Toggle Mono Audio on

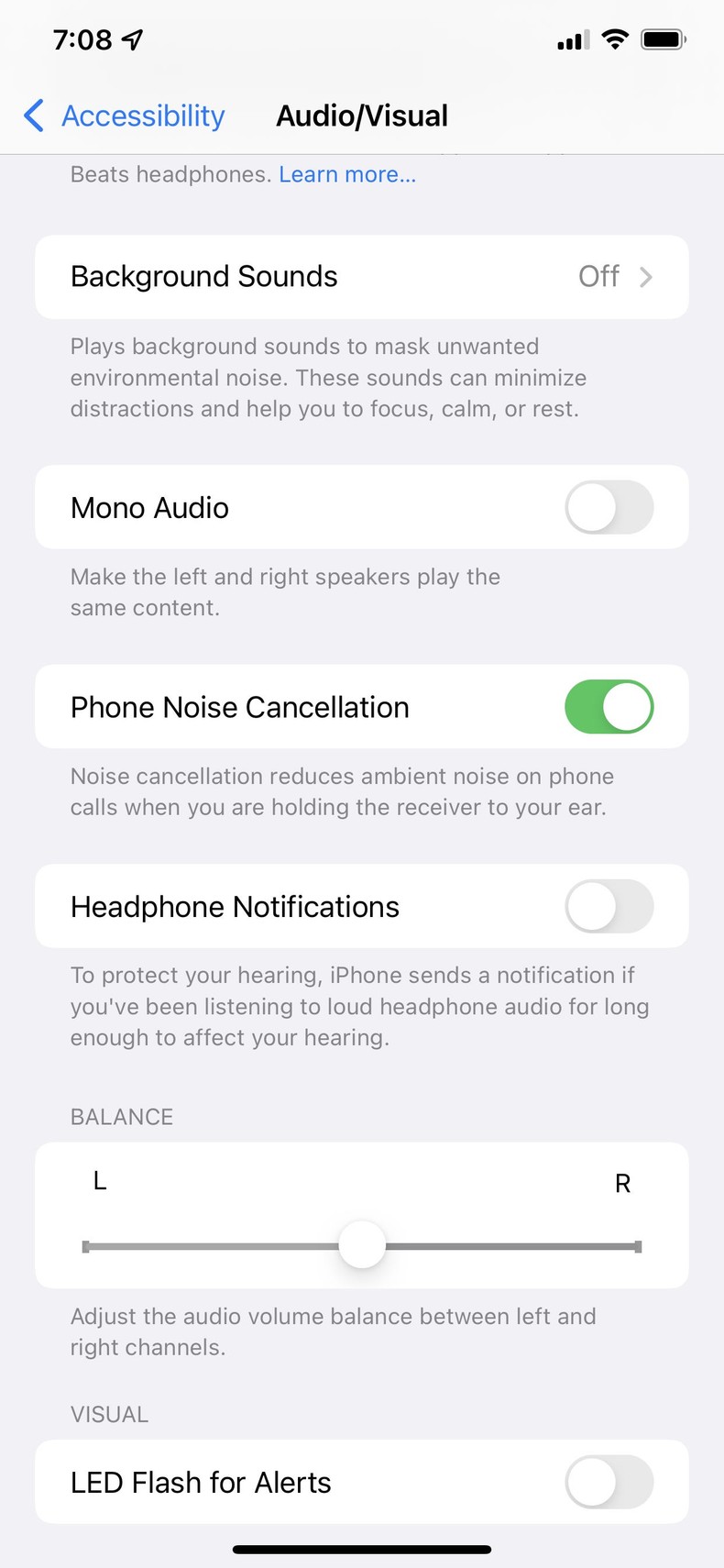coord(609,507)
